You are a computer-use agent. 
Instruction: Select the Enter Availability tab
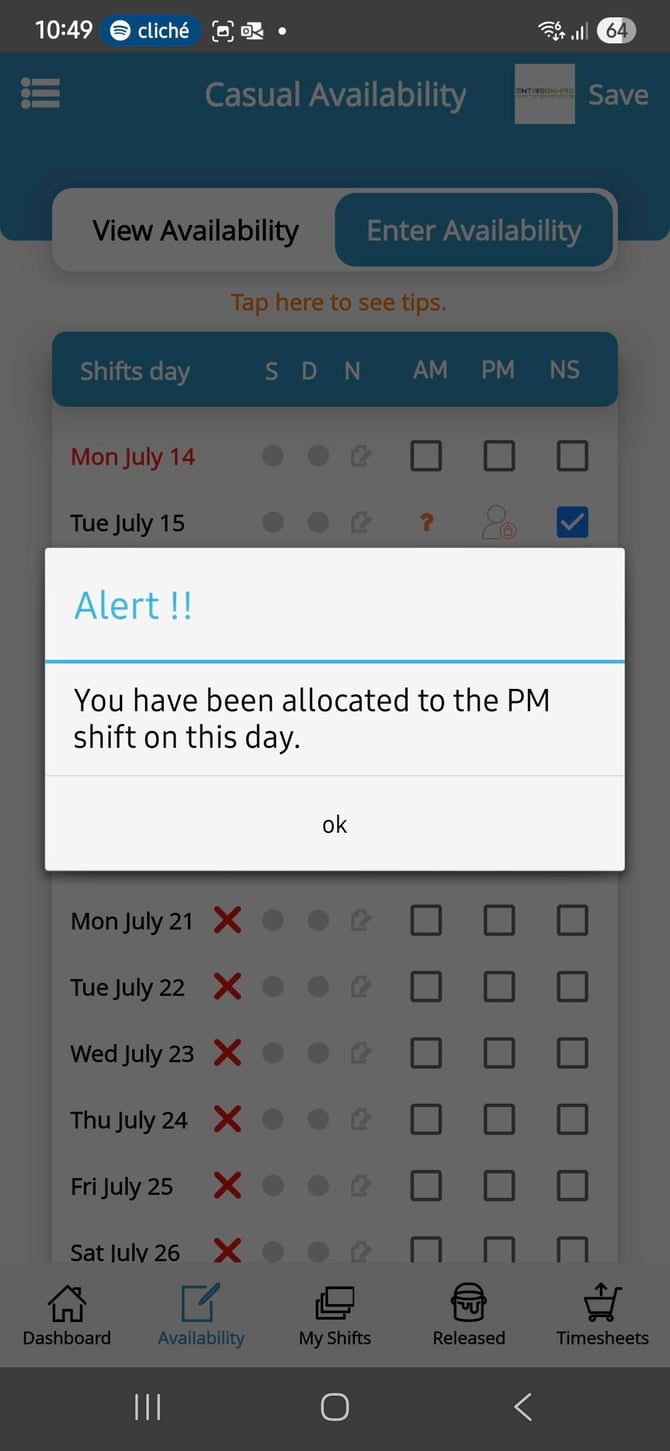click(473, 231)
